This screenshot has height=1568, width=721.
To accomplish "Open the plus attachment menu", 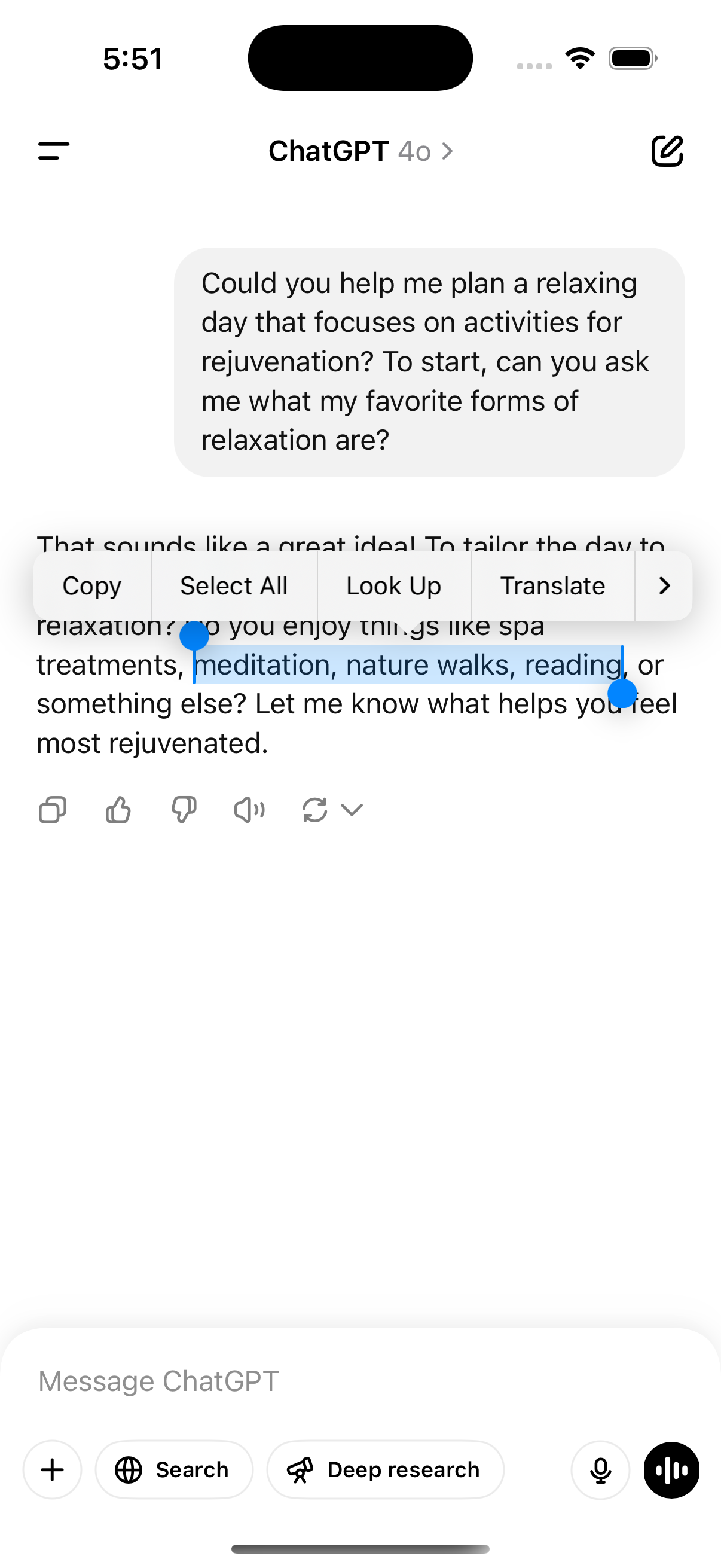I will click(x=53, y=1469).
